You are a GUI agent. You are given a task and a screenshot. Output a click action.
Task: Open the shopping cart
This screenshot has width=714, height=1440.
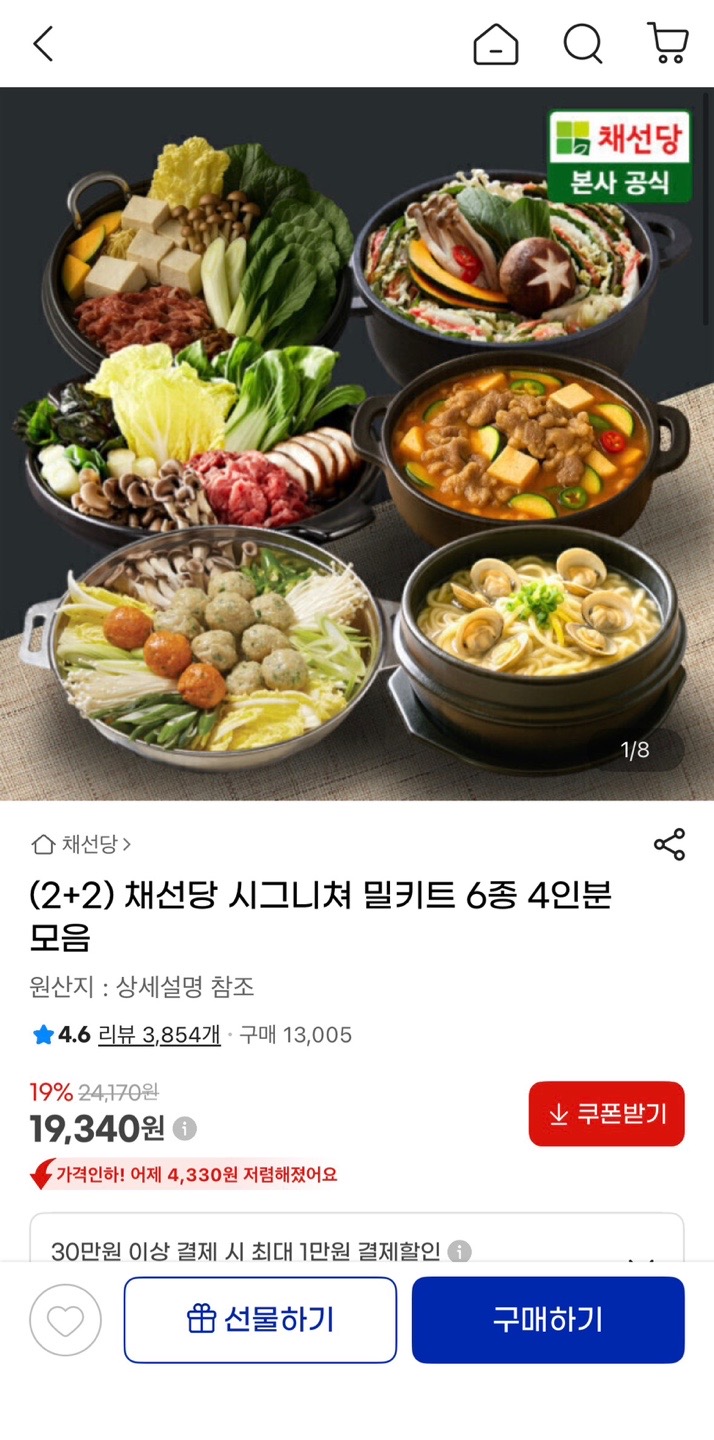668,44
